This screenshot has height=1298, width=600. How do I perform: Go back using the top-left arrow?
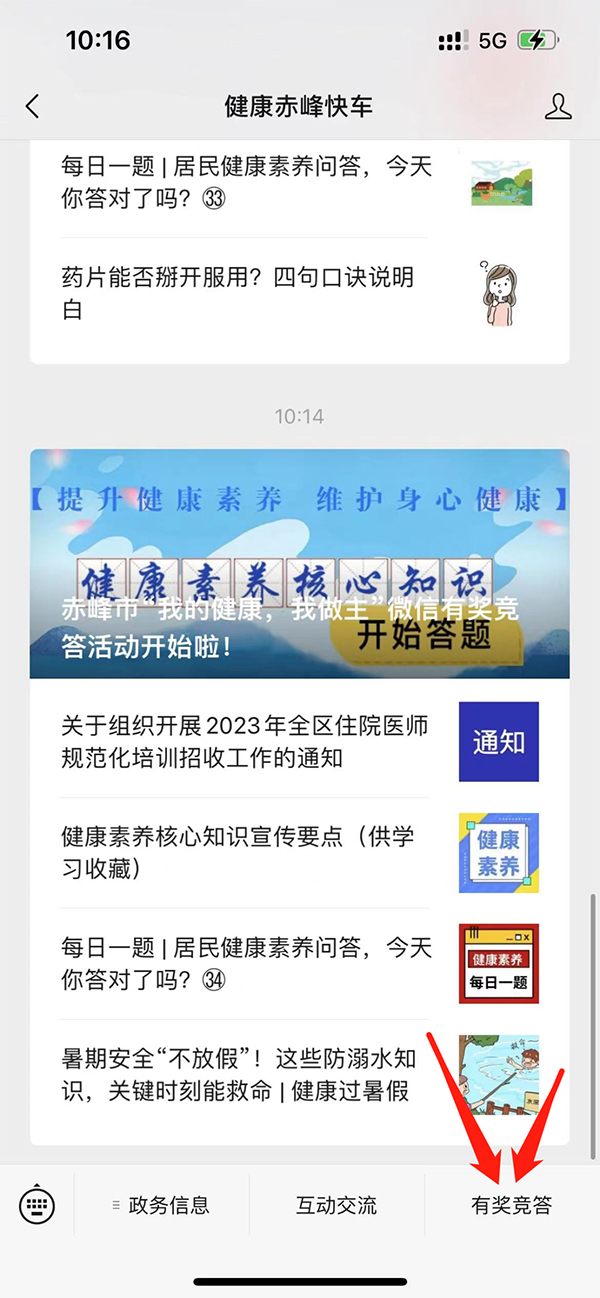(33, 106)
